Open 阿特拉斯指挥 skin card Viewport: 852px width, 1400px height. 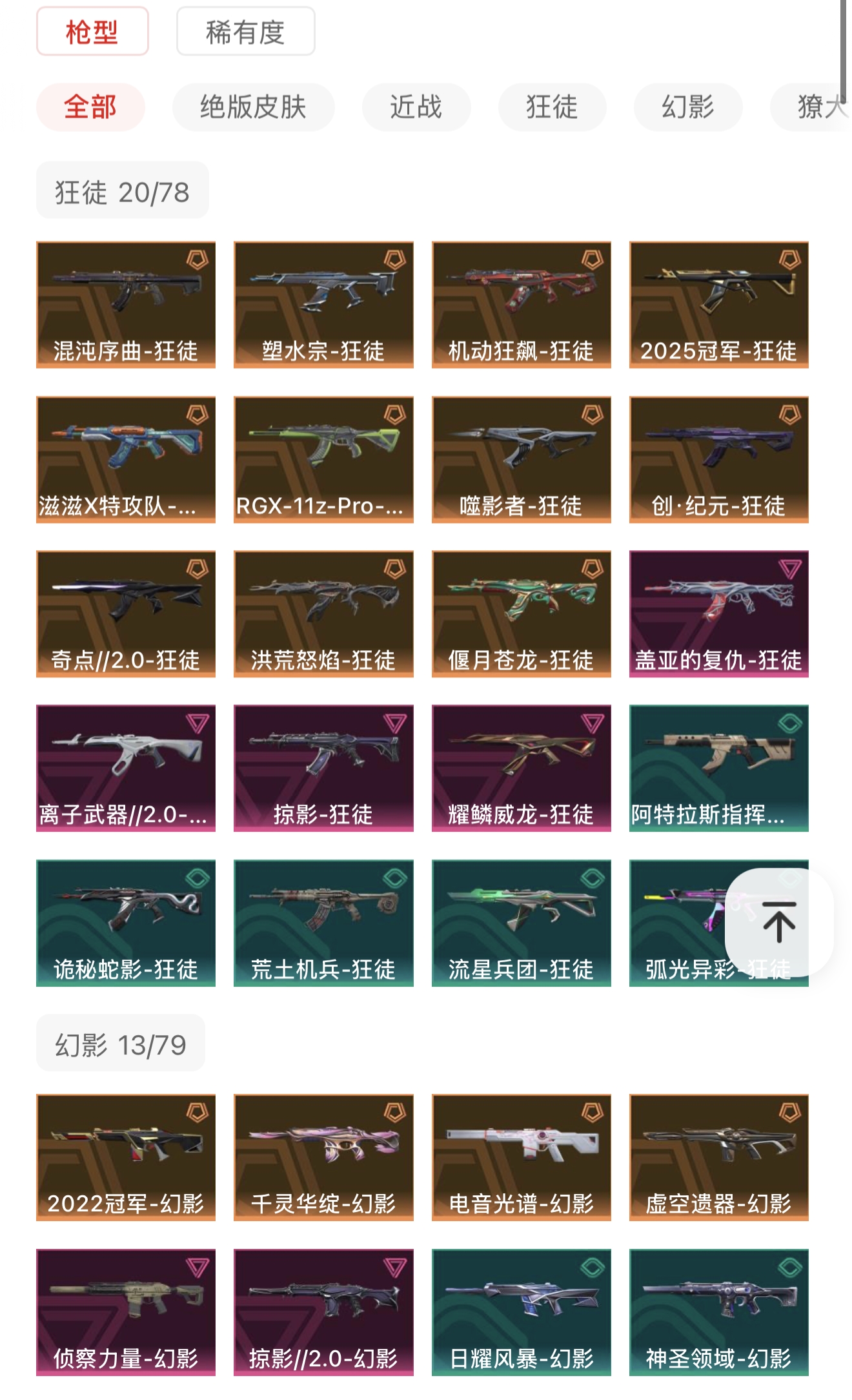click(718, 768)
